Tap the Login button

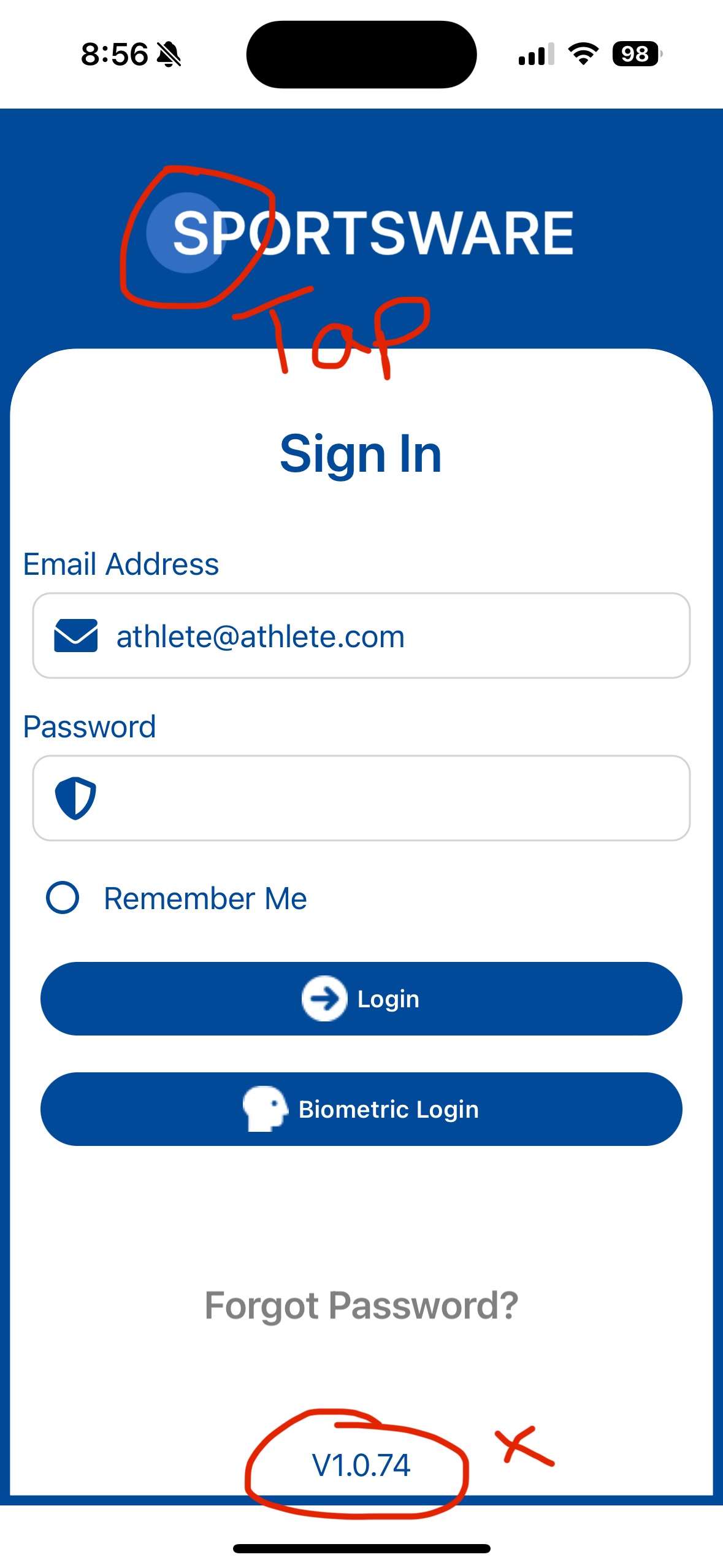(x=361, y=999)
